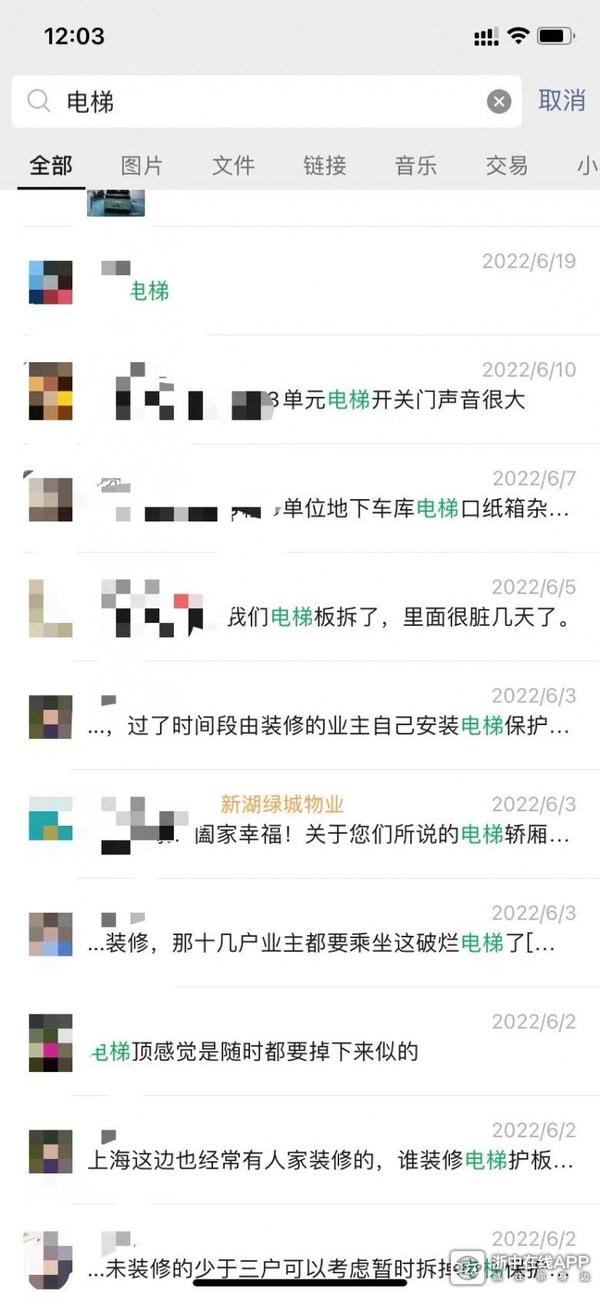Switch to the 交易 tab
The image size is (600, 1298).
coord(507,165)
